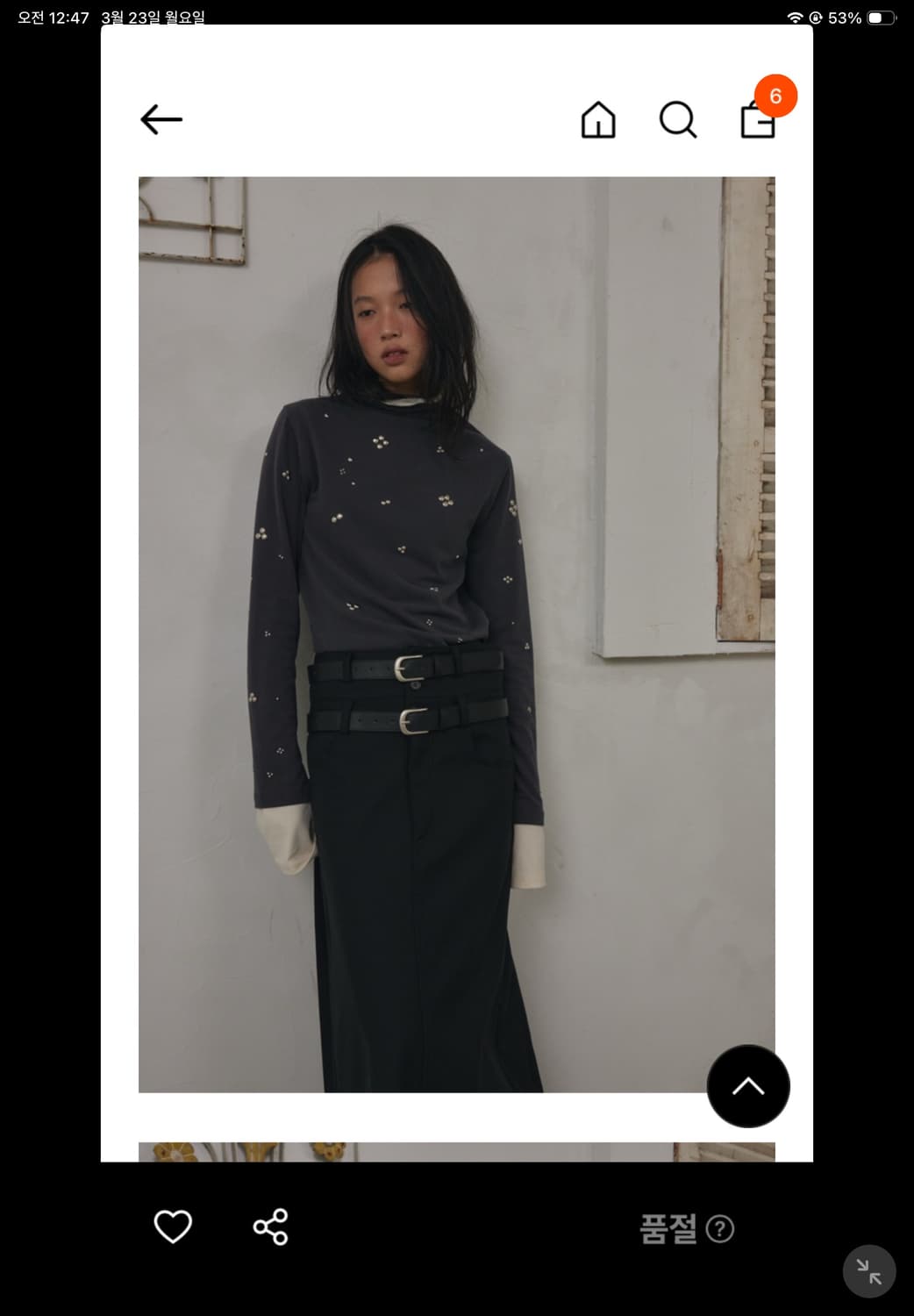The image size is (914, 1316).
Task: Share this product using the share icon
Action: pos(269,1225)
